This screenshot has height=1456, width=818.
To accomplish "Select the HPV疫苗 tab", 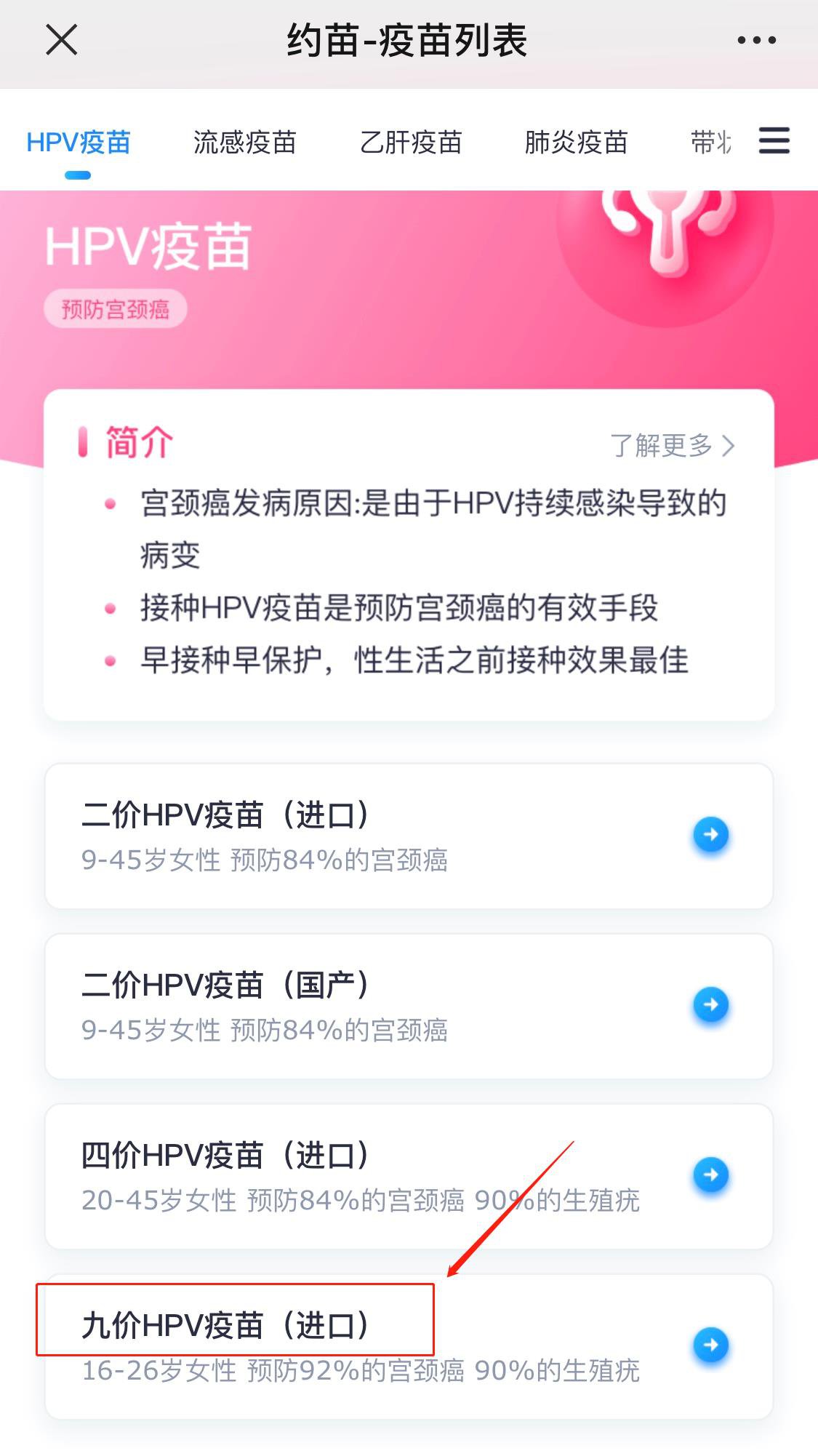I will click(79, 143).
